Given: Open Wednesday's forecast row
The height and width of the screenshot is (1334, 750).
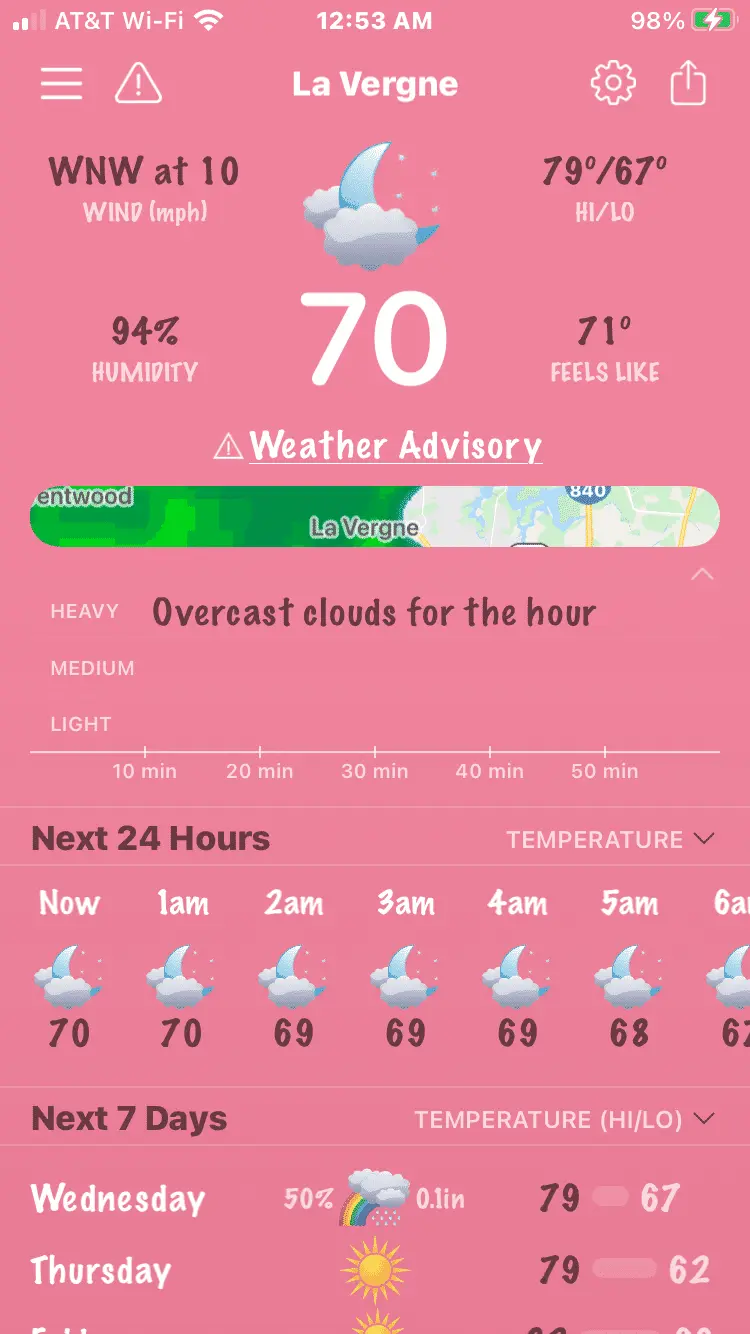Looking at the screenshot, I should 375,1198.
